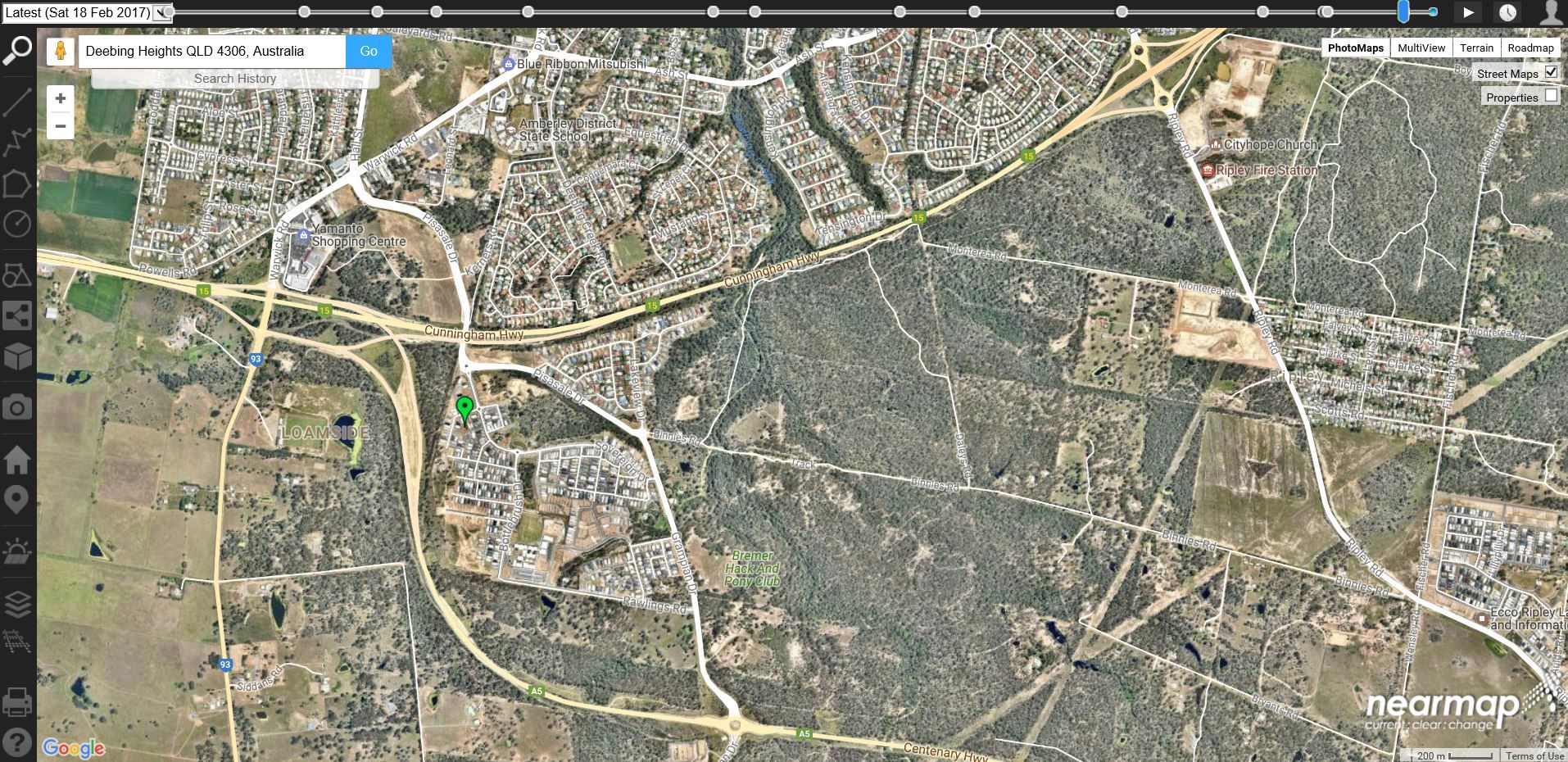Open the timeline clock icon
Viewport: 1568px width, 762px height.
point(1507,12)
